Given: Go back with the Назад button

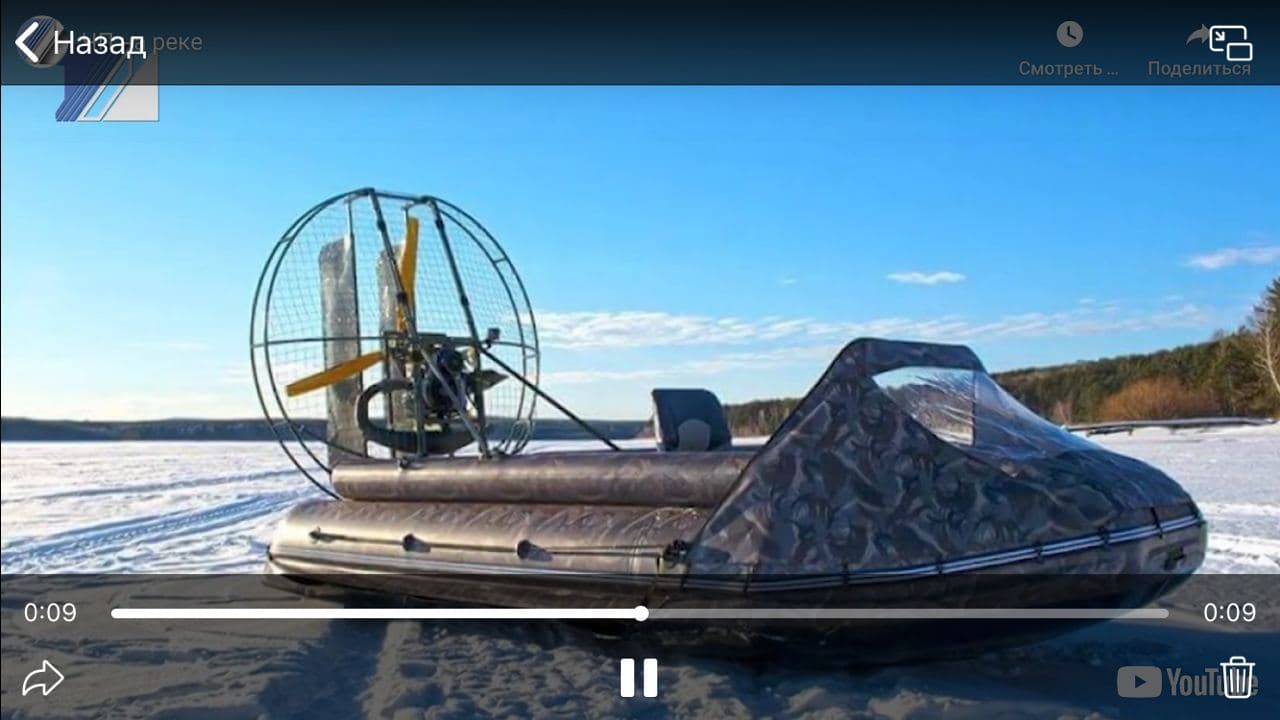Looking at the screenshot, I should pyautogui.click(x=80, y=43).
